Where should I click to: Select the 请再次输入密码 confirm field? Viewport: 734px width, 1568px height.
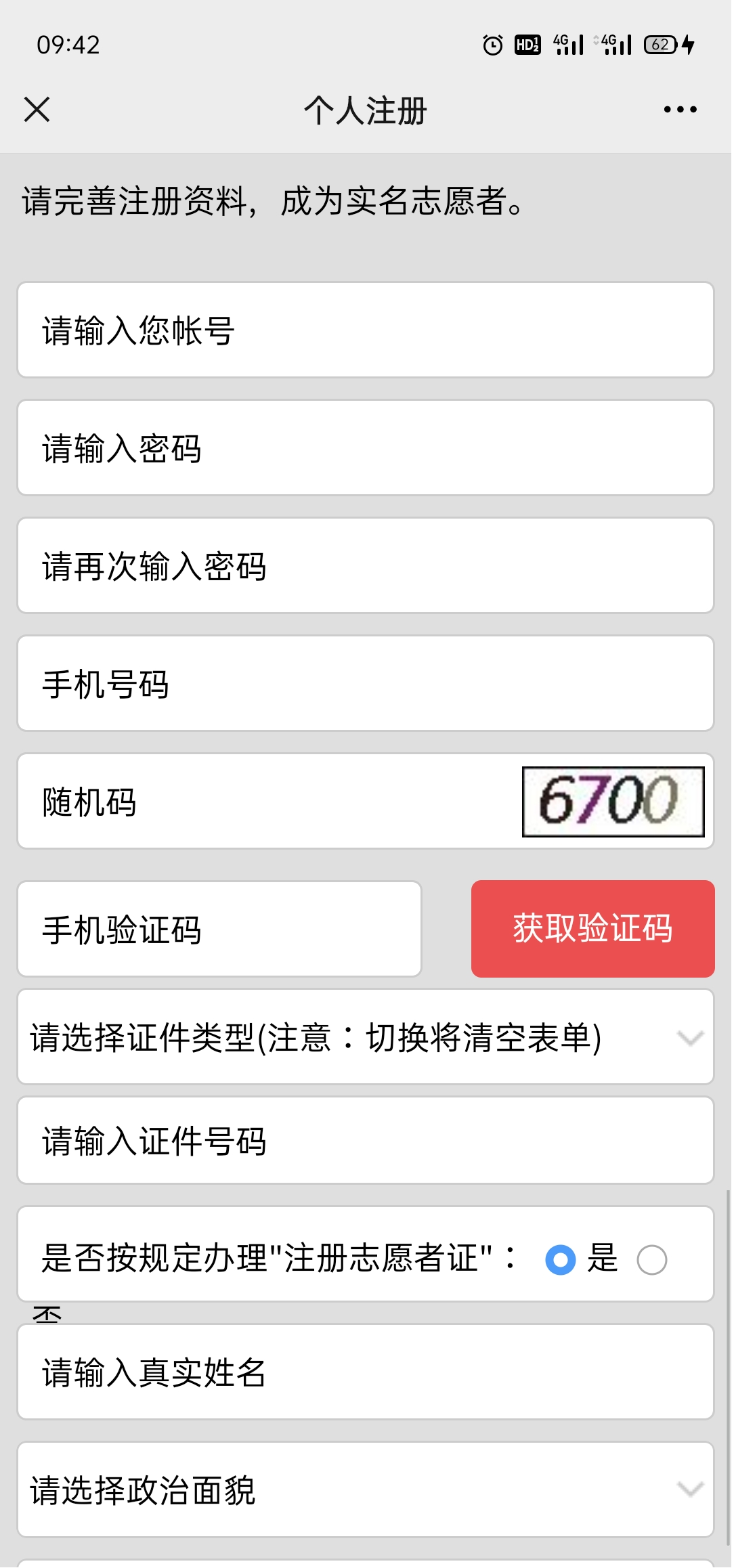[x=366, y=566]
